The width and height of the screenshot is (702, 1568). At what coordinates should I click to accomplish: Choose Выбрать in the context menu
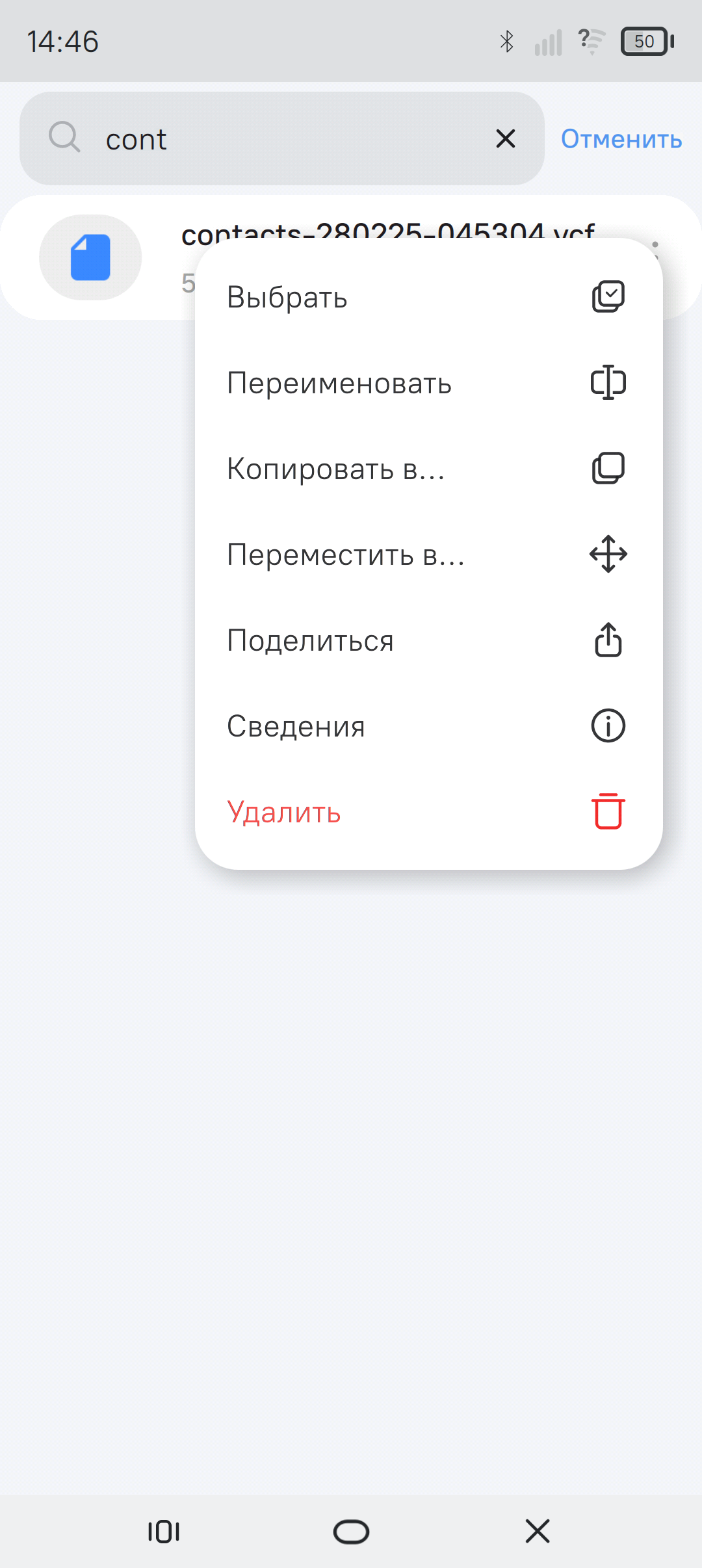pos(428,297)
